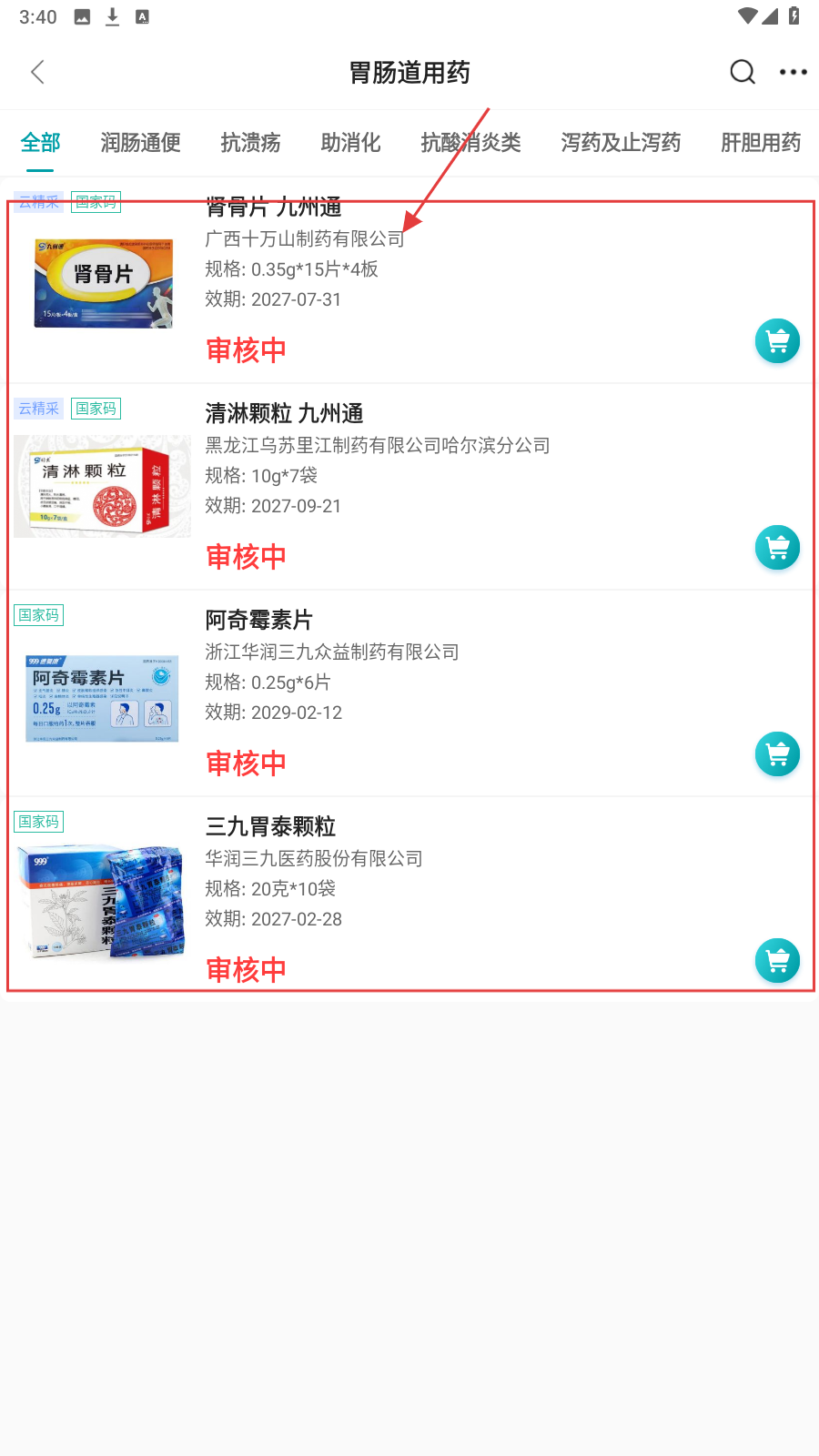Switch to the 肝胆用药 tab
819x1456 pixels.
point(761,143)
